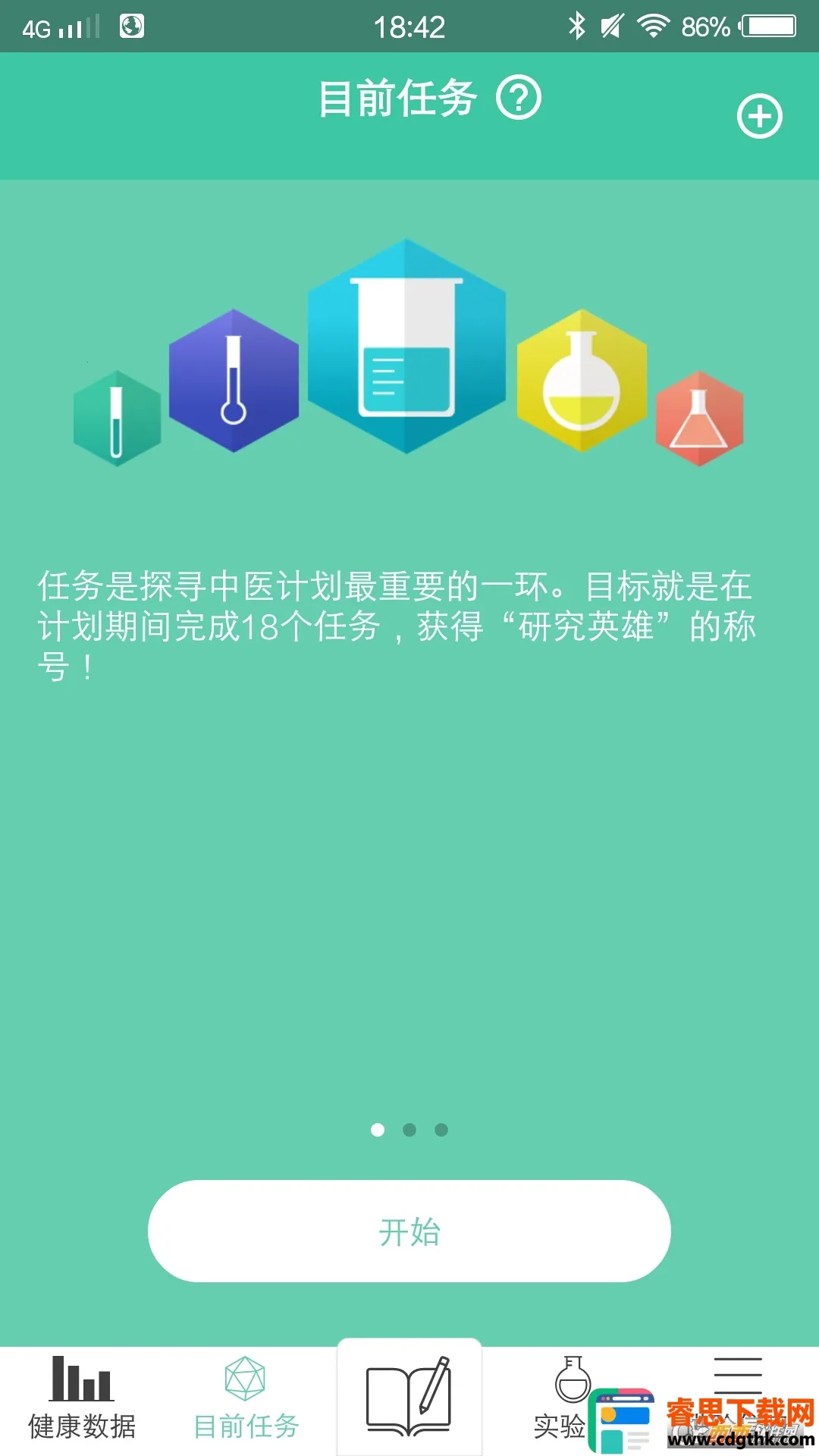819x1456 pixels.
Task: Open the help question mark icon
Action: 519,98
